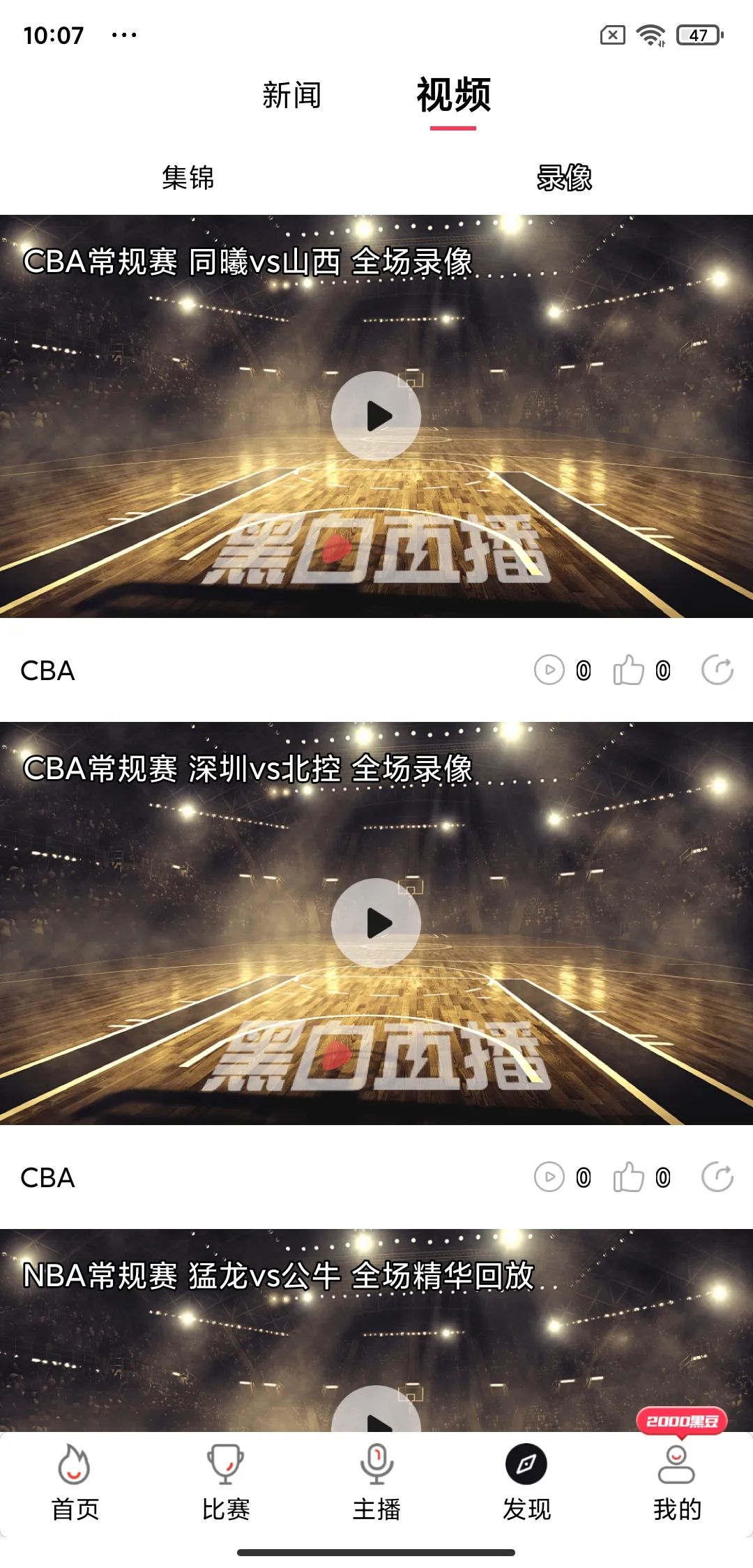Share the 深圳vs北控 video

[717, 1177]
